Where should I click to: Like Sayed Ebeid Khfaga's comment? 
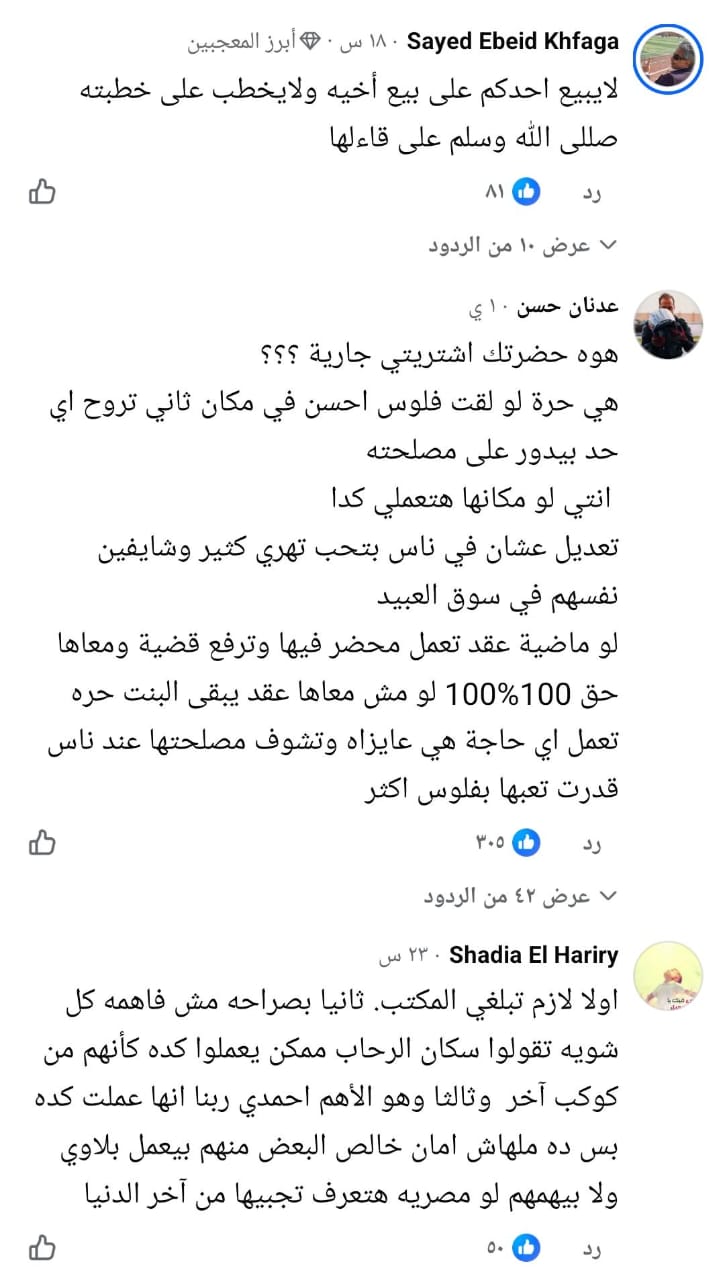[42, 191]
